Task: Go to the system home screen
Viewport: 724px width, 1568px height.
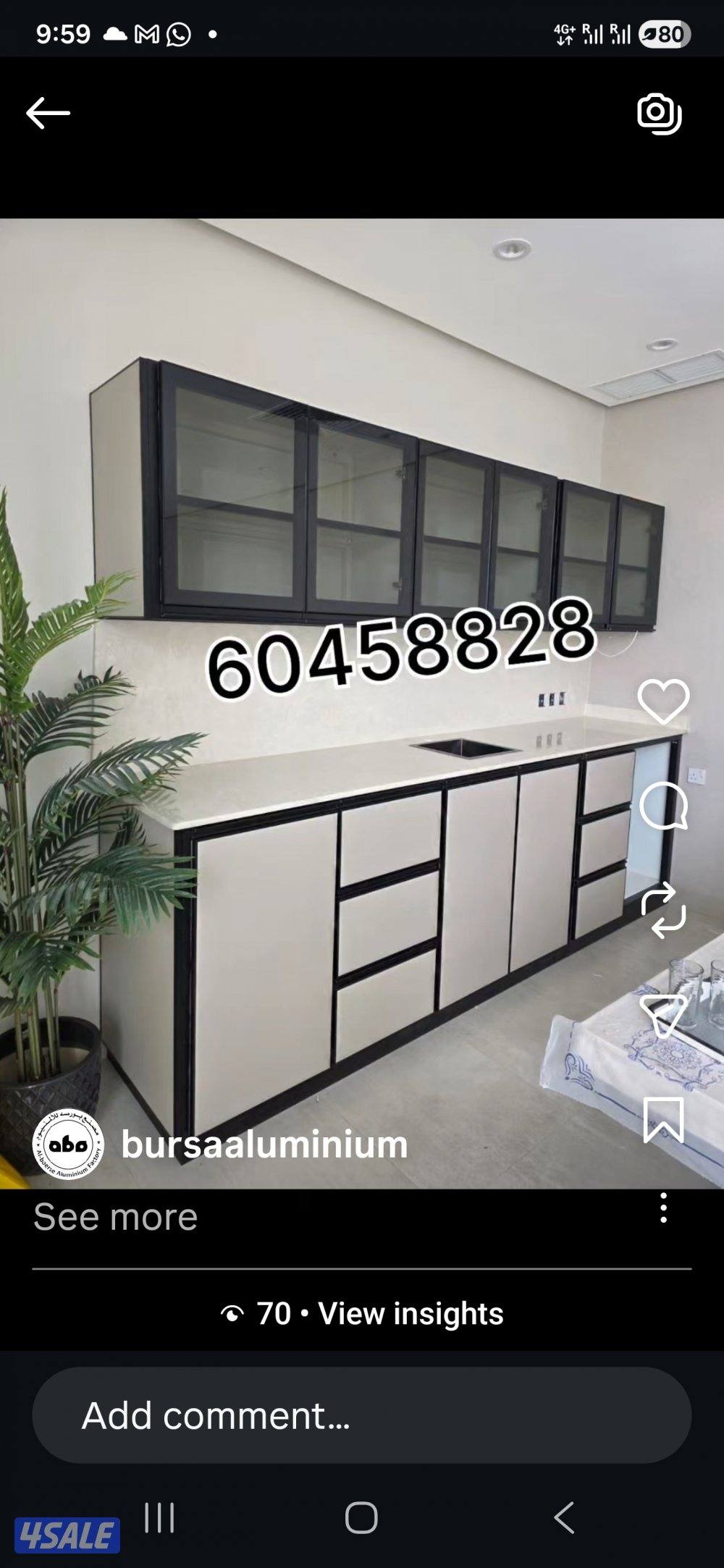Action: click(361, 1517)
